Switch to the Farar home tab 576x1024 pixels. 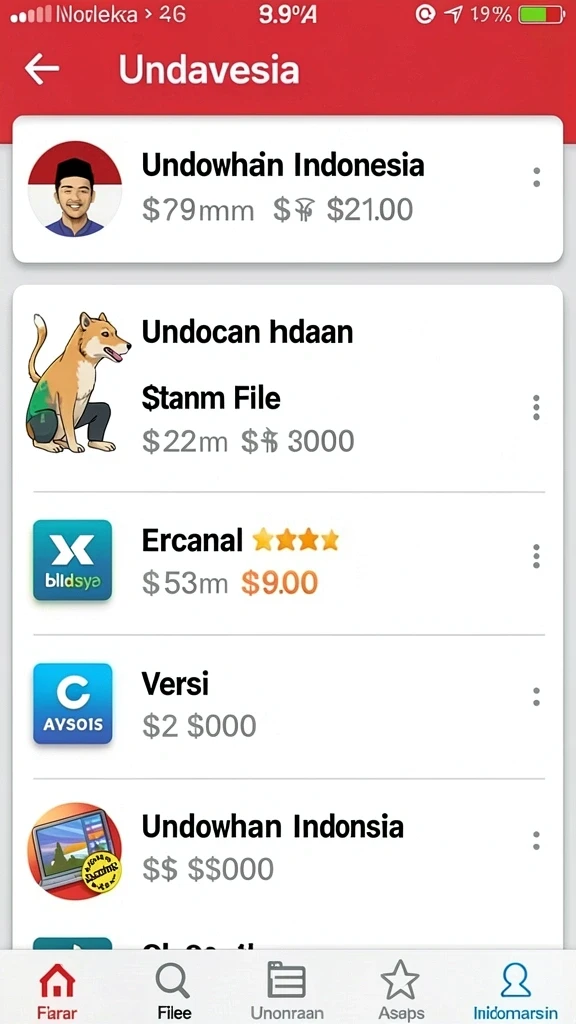pyautogui.click(x=57, y=989)
